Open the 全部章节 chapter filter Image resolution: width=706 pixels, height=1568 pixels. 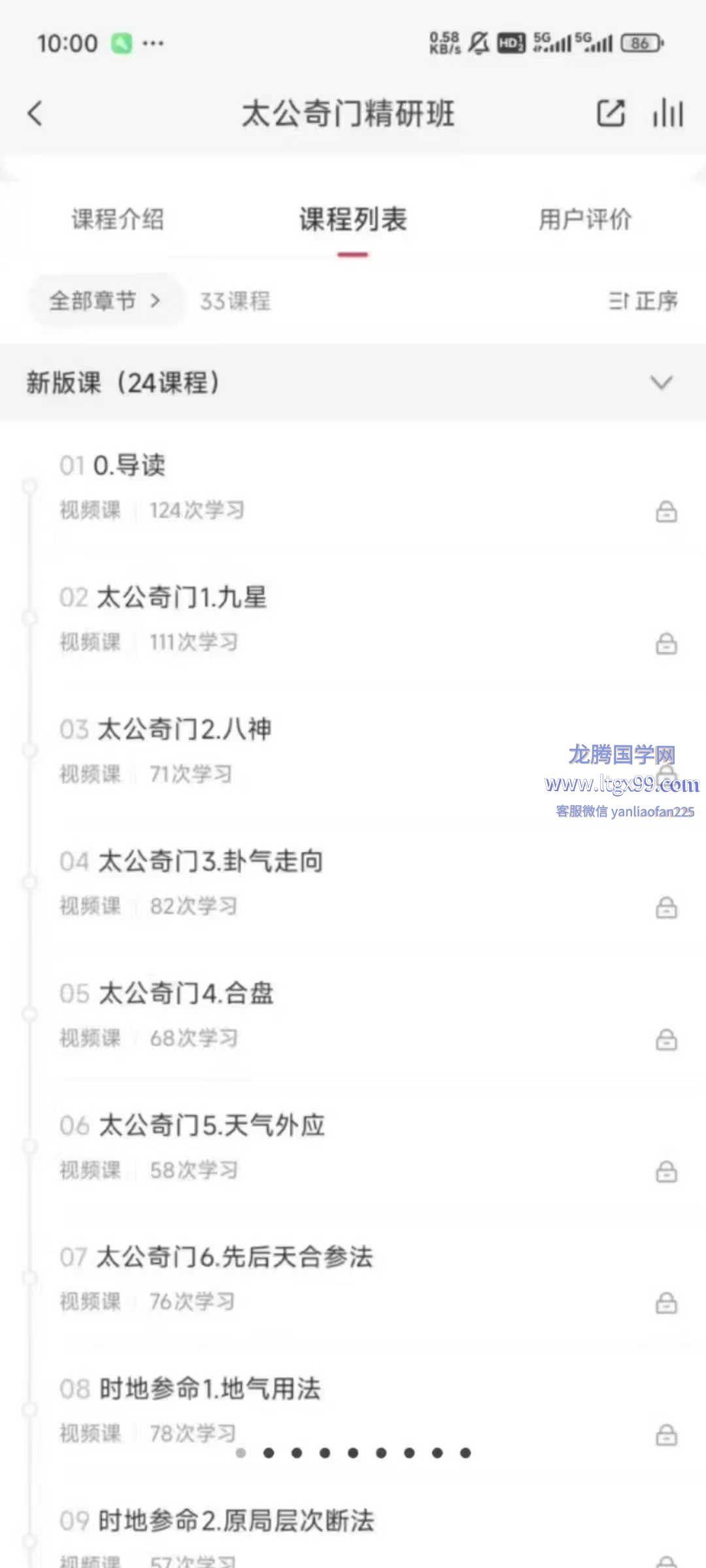tap(105, 301)
